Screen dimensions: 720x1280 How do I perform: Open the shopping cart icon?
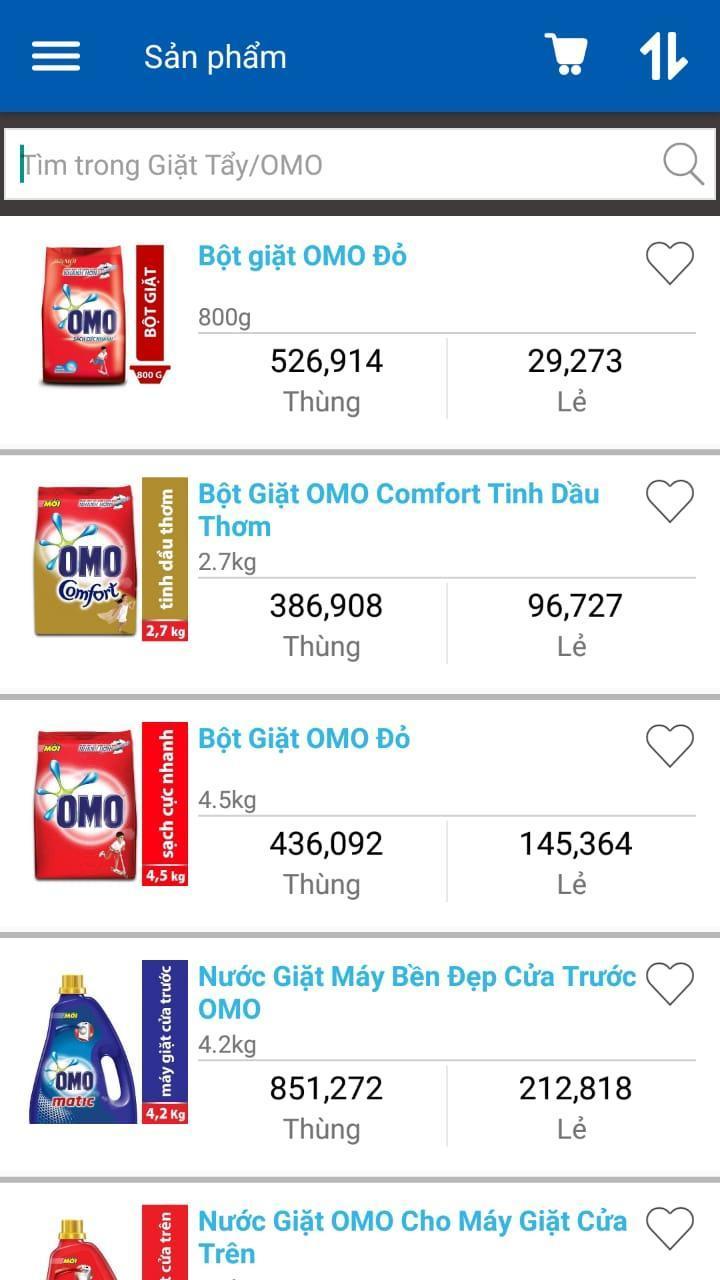tap(566, 57)
